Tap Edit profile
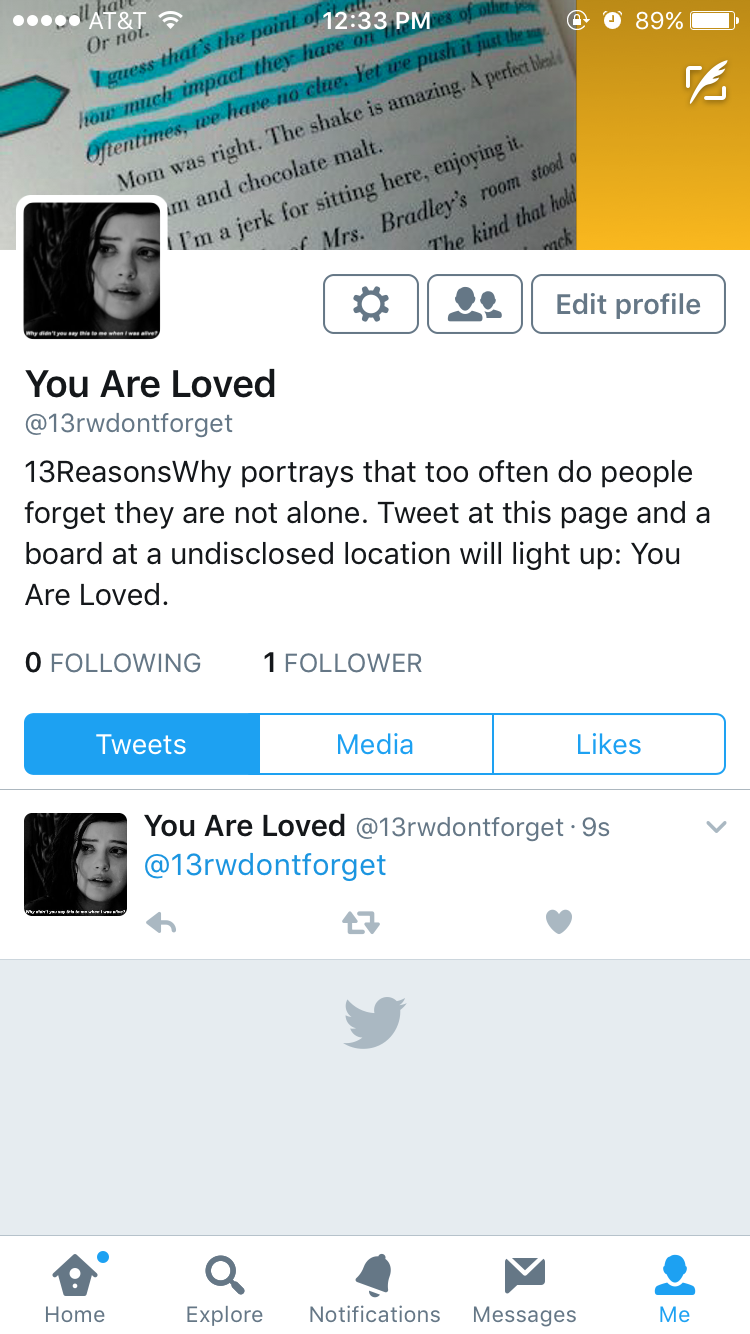 pyautogui.click(x=628, y=304)
